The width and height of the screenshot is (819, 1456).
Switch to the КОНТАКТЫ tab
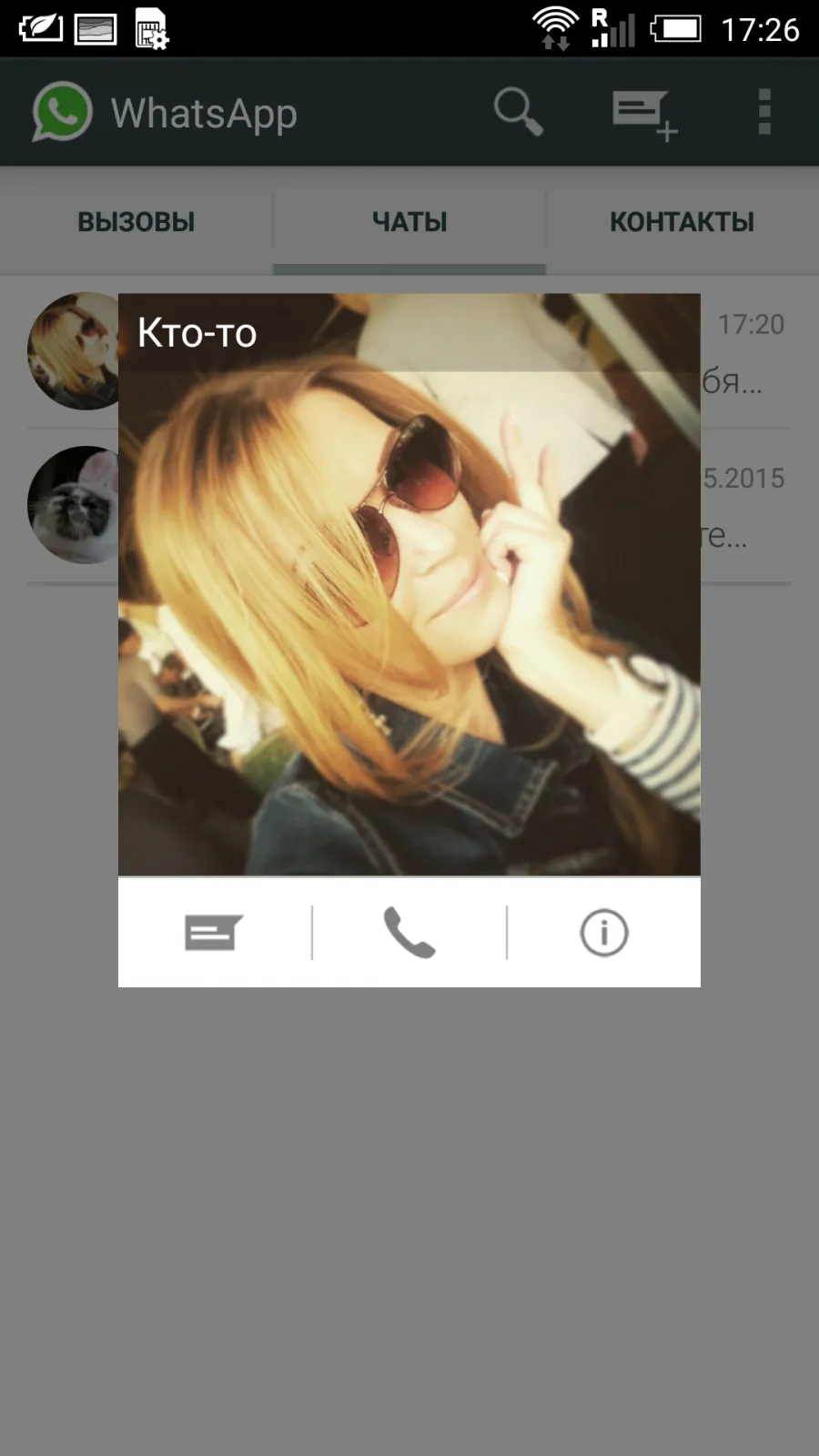pyautogui.click(x=682, y=222)
